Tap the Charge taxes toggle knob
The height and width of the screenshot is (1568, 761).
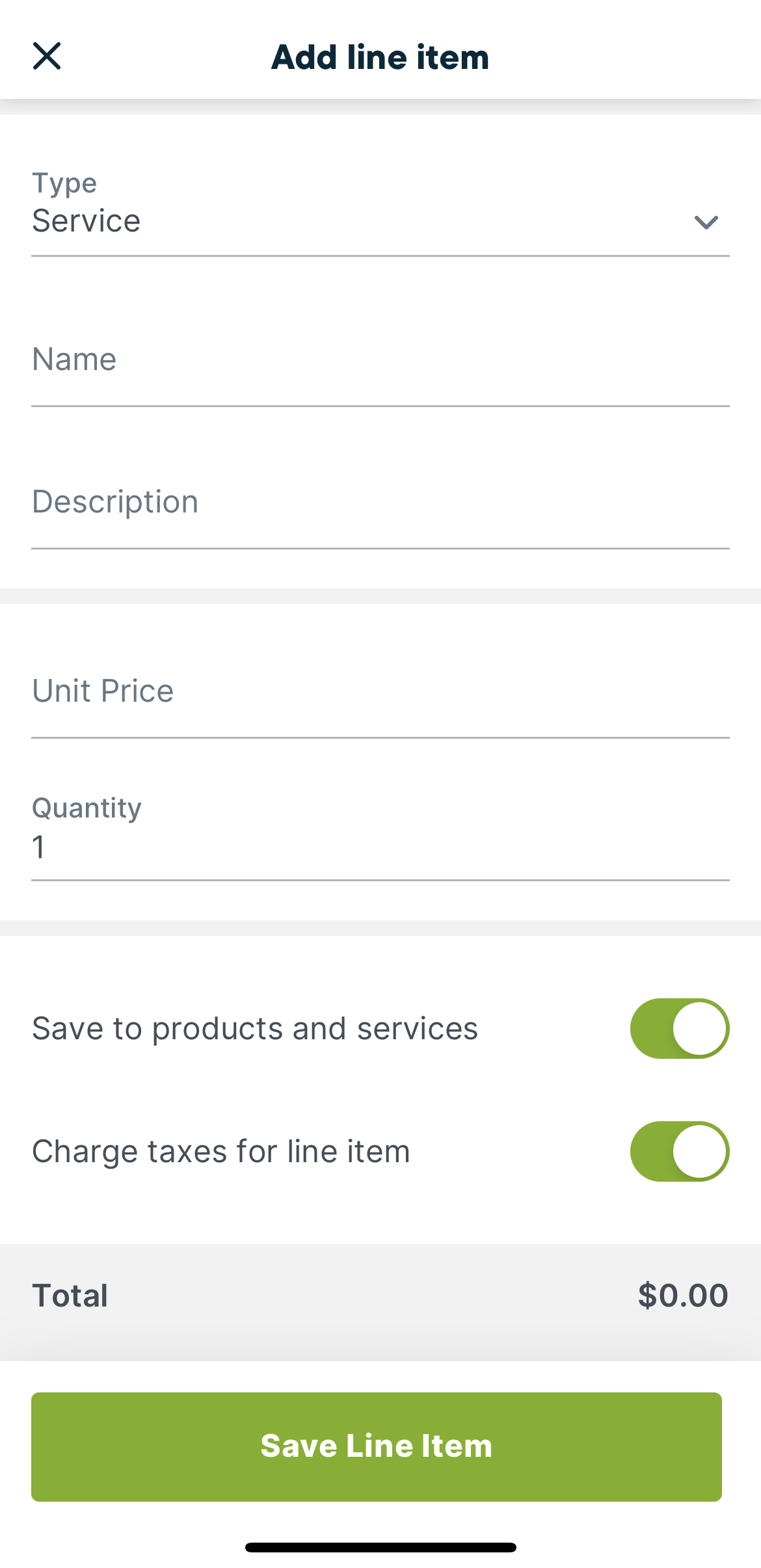pos(697,1150)
